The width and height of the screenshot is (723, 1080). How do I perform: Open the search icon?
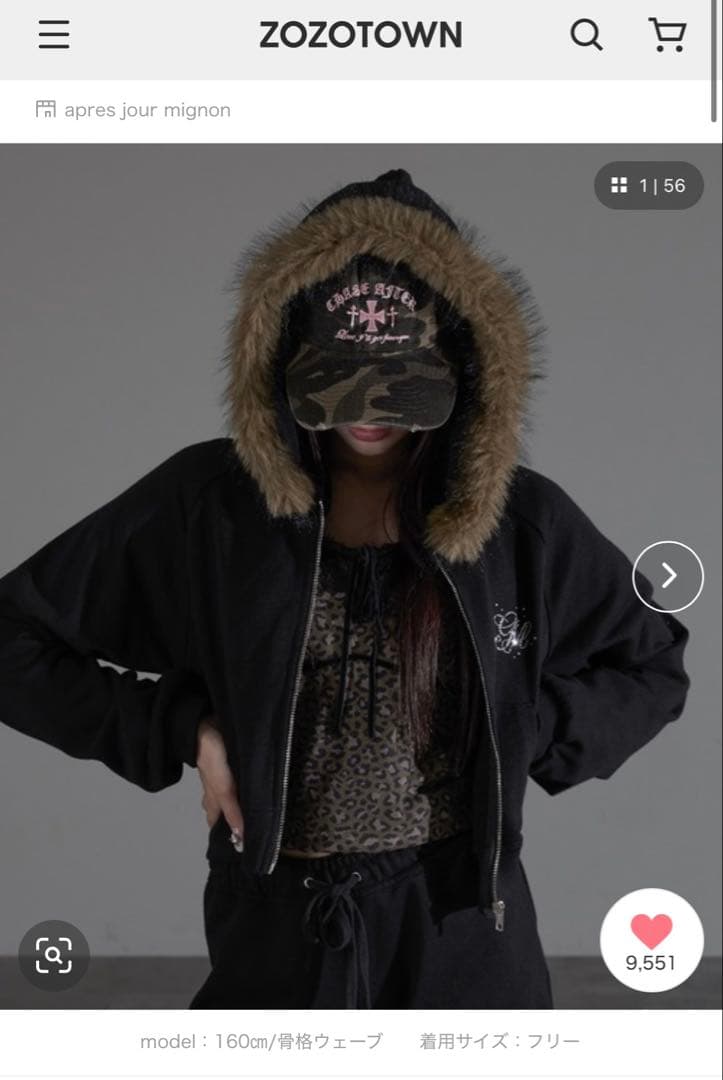click(x=586, y=36)
